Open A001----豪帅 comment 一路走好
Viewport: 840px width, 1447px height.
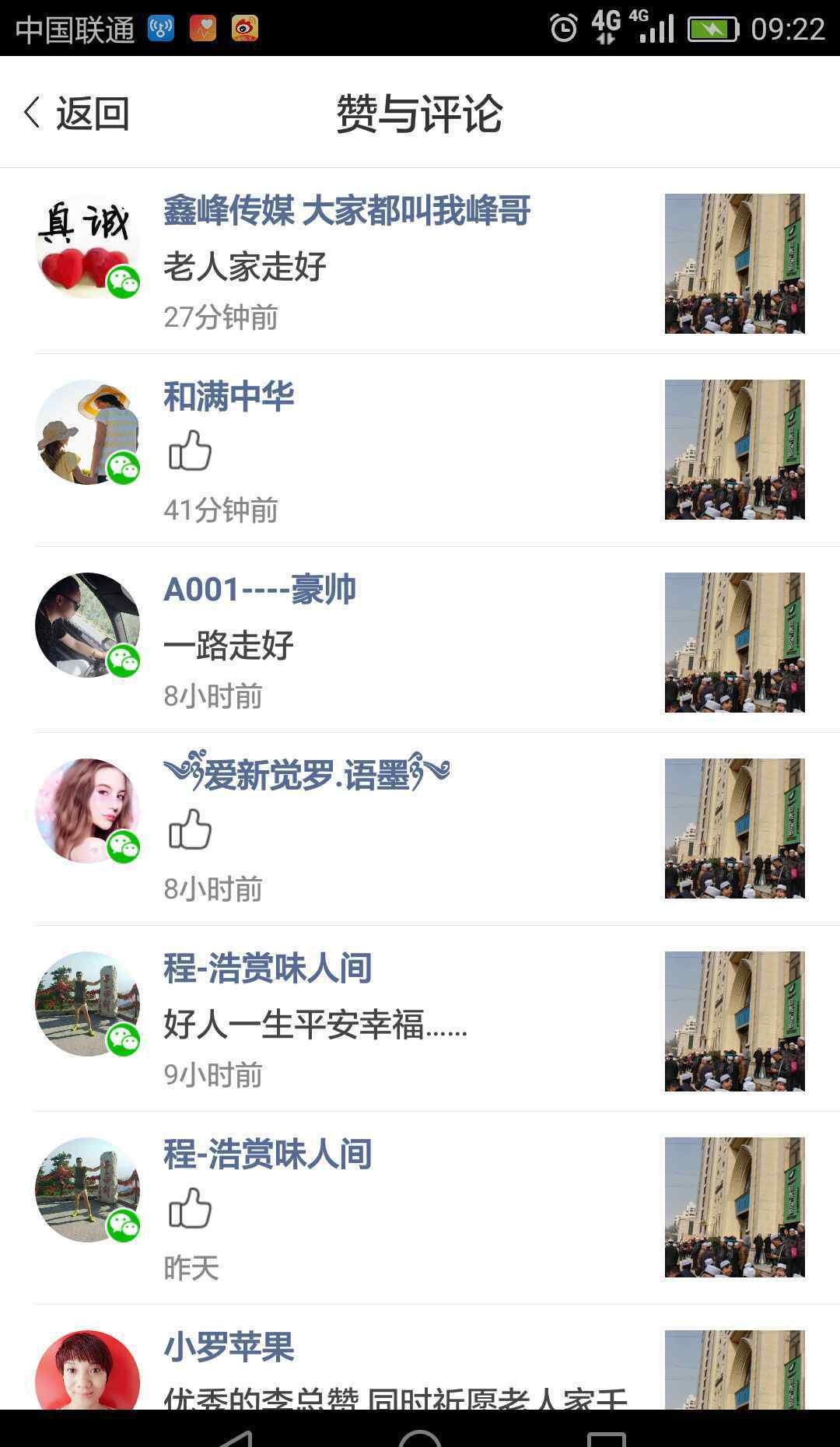[x=229, y=645]
